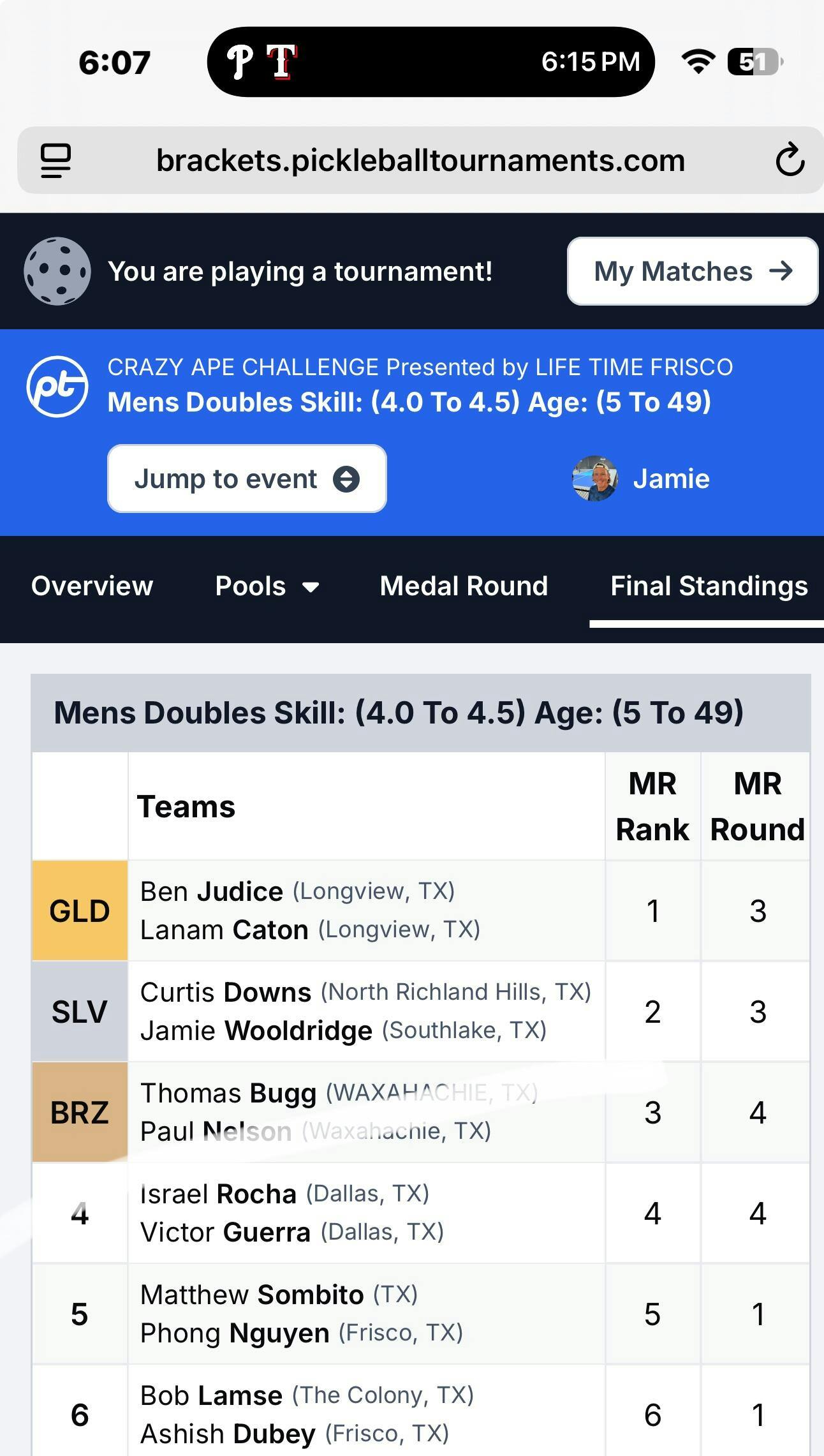The image size is (824, 1456).
Task: Reload the page with the refresh icon
Action: point(790,160)
